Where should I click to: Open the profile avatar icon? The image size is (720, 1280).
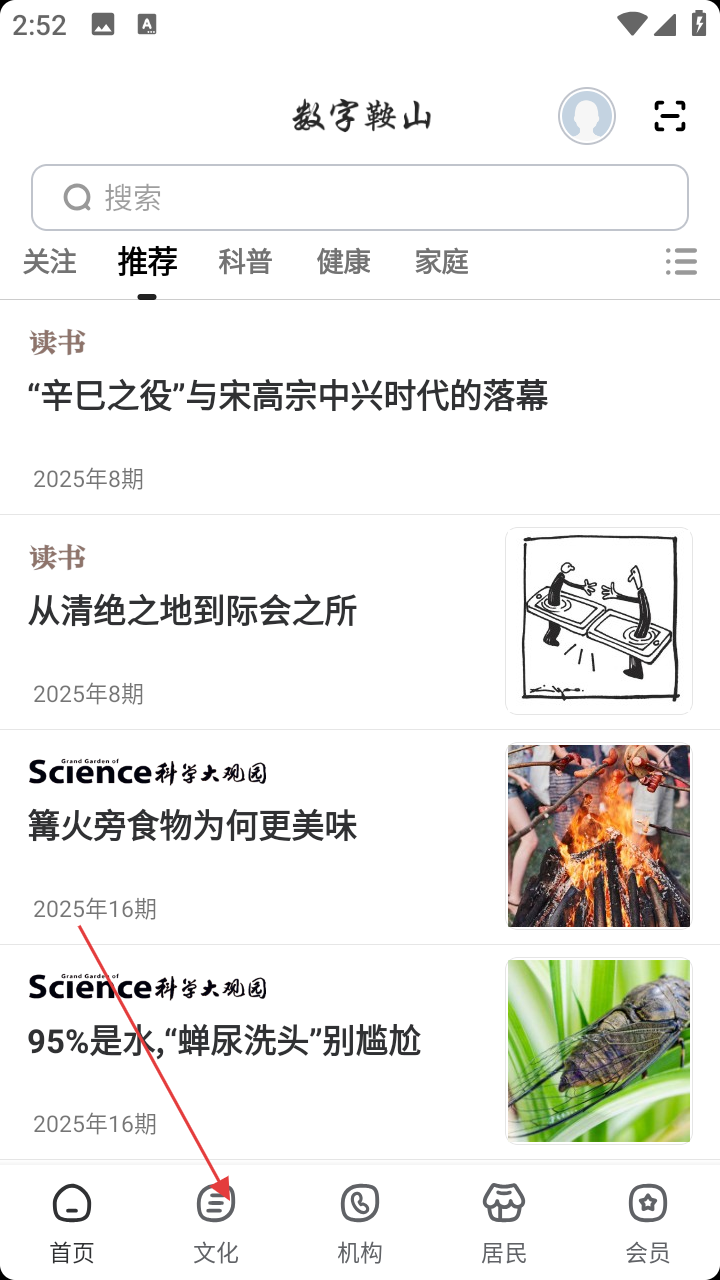pyautogui.click(x=586, y=117)
